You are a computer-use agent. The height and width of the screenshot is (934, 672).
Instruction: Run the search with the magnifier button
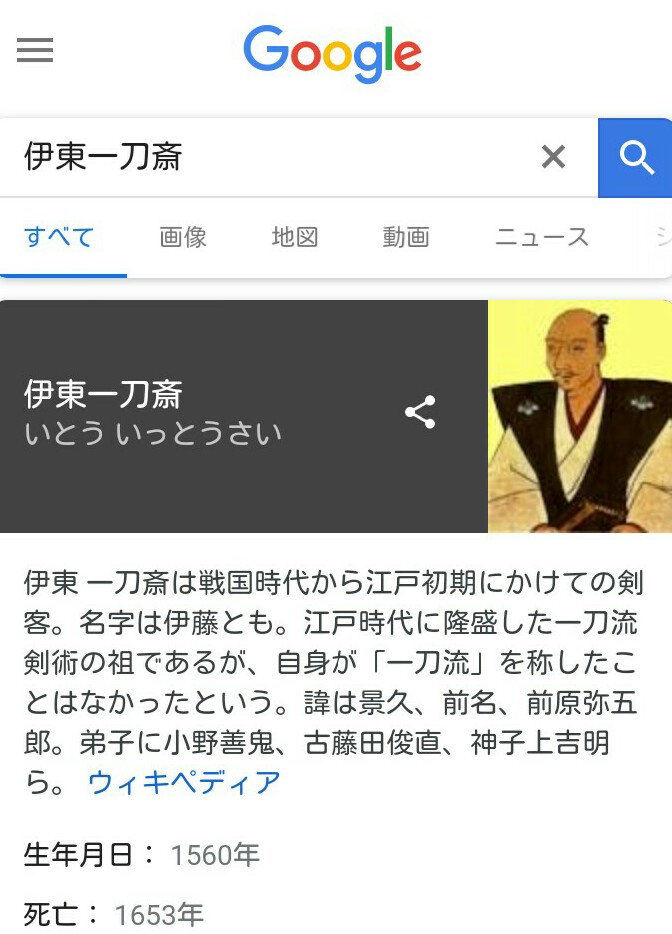coord(635,157)
